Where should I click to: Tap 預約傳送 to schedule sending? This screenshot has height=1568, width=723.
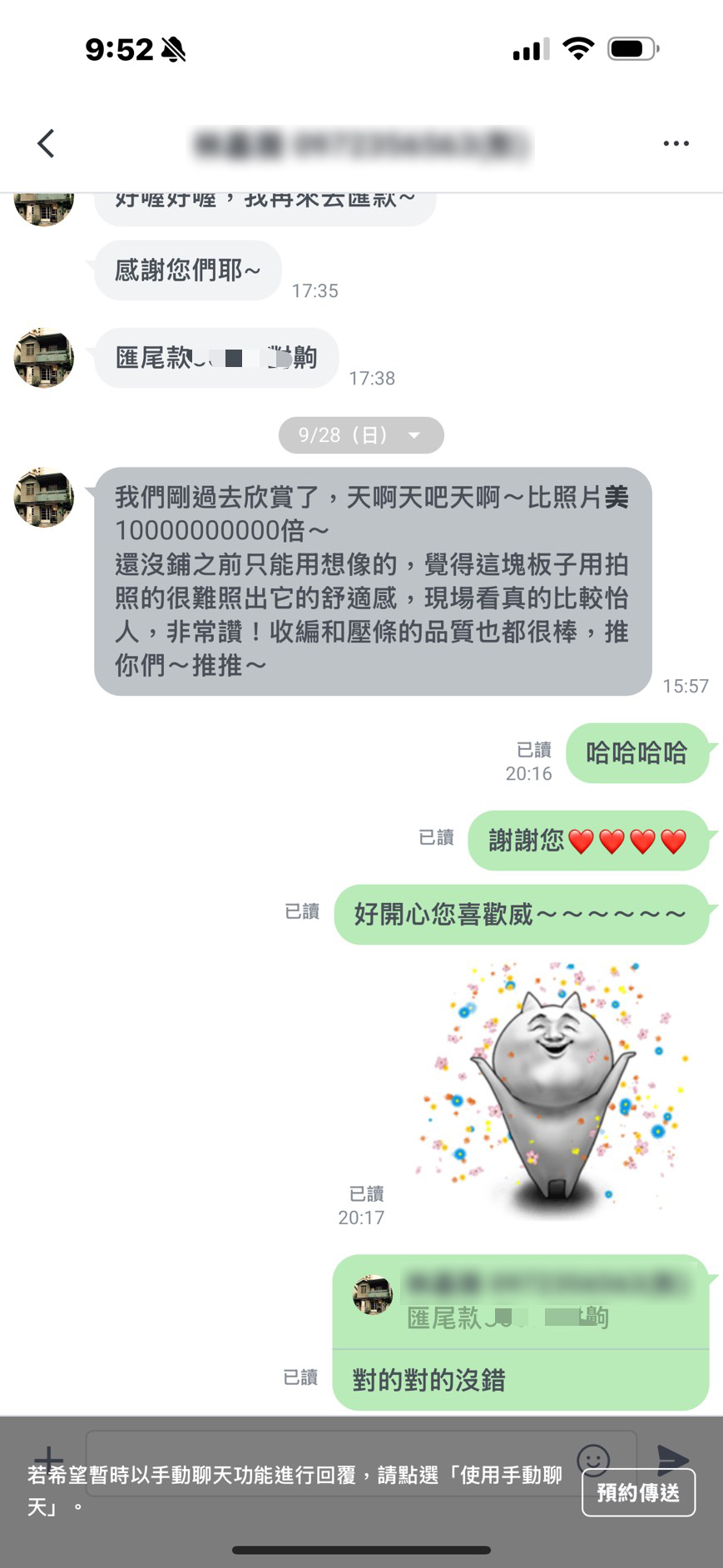[639, 1493]
